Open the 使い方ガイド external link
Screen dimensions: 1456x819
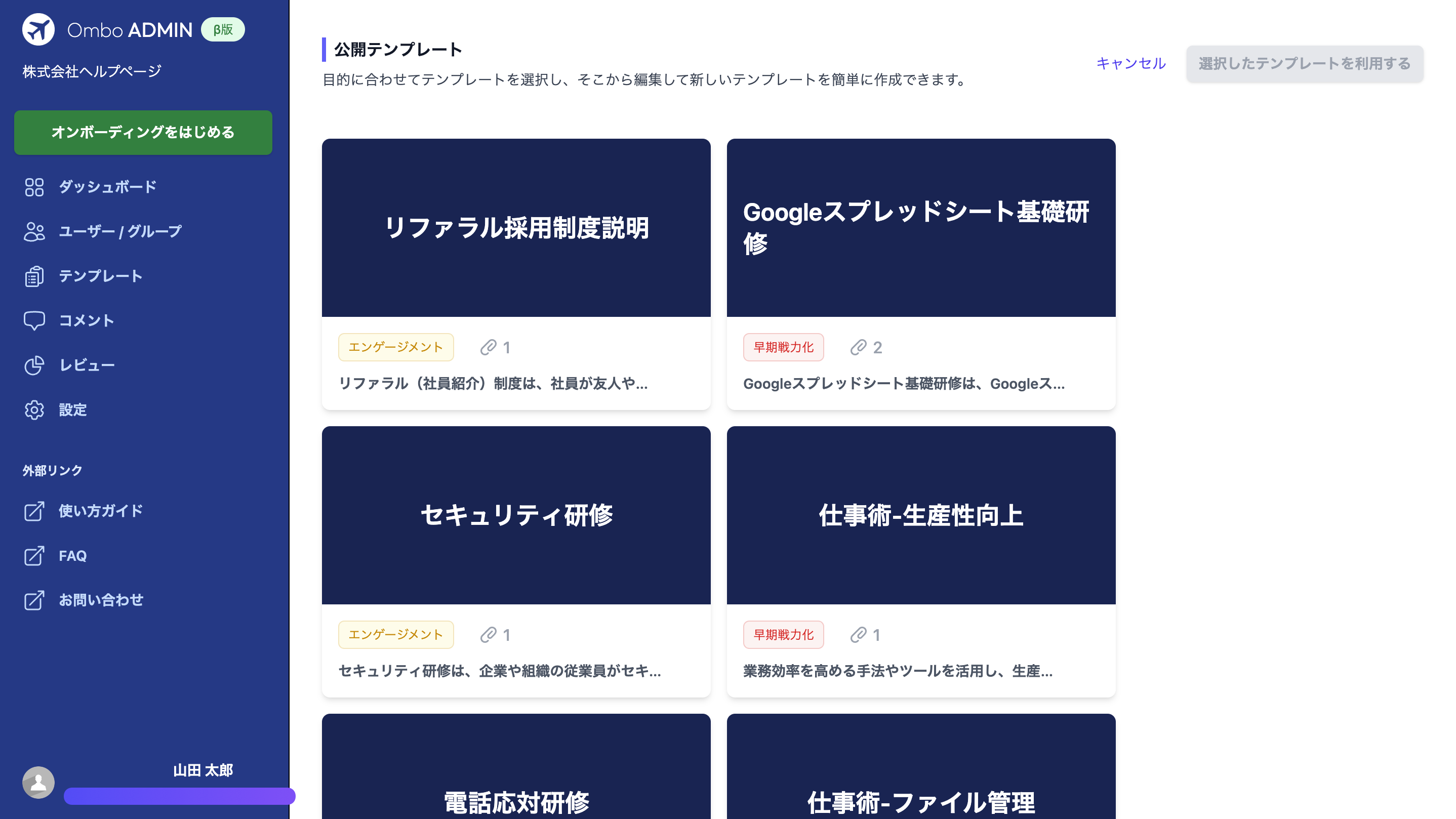click(x=100, y=511)
